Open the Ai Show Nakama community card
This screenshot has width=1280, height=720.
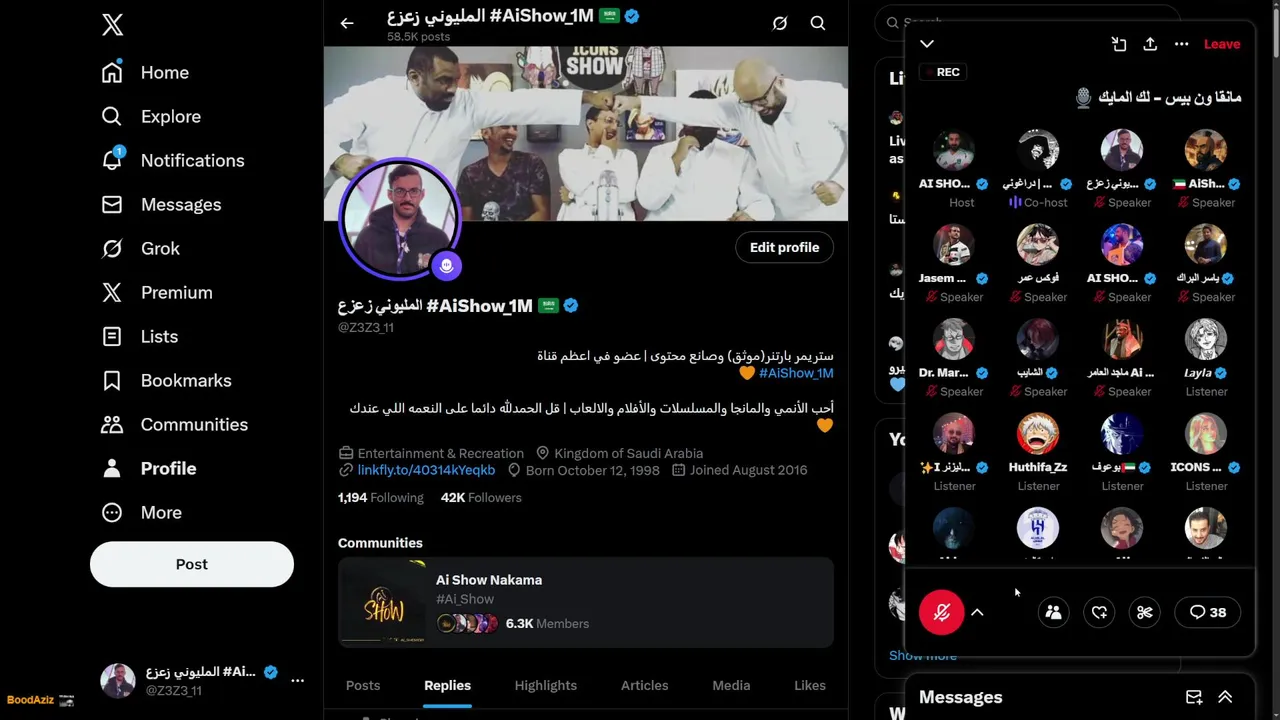585,602
